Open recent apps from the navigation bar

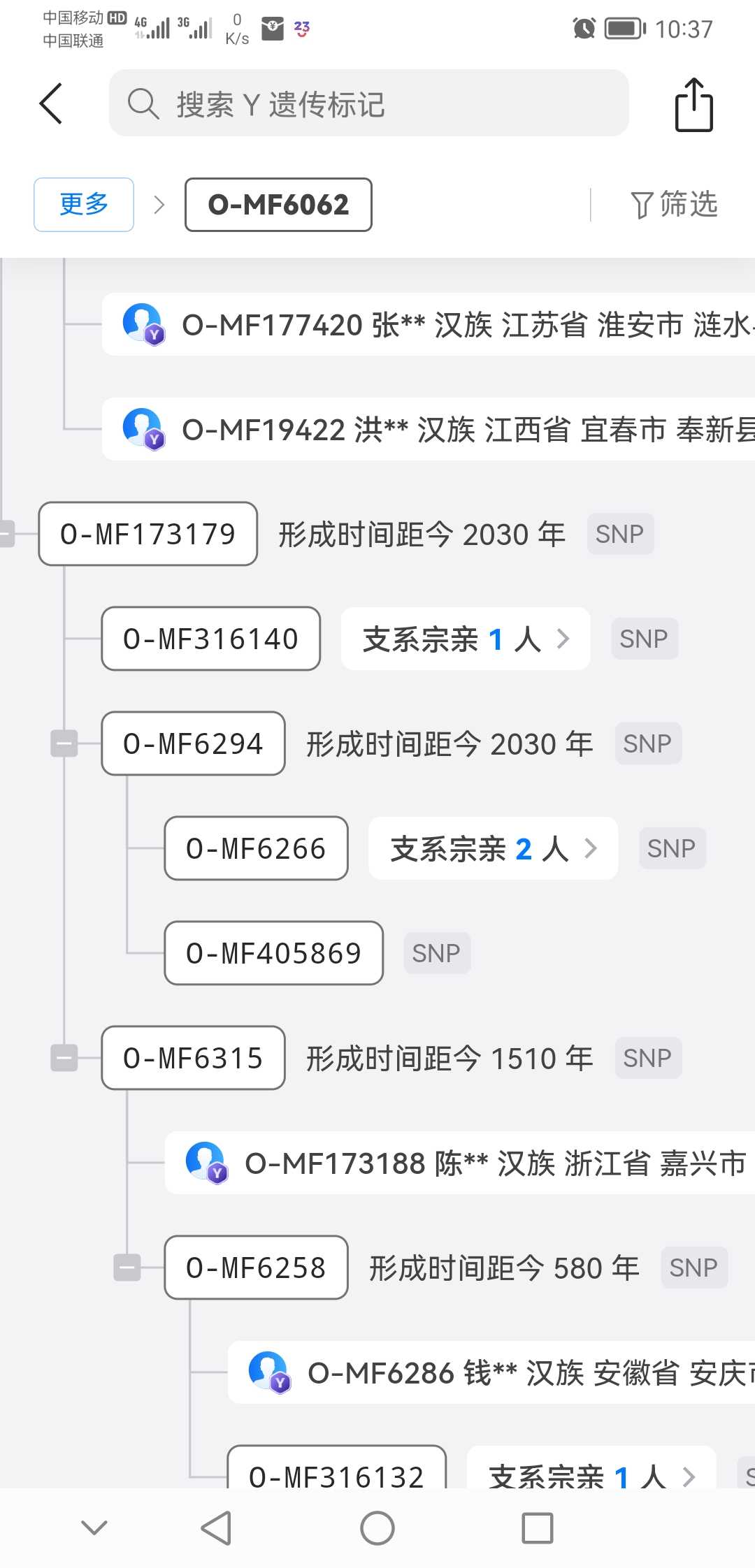click(x=538, y=1527)
